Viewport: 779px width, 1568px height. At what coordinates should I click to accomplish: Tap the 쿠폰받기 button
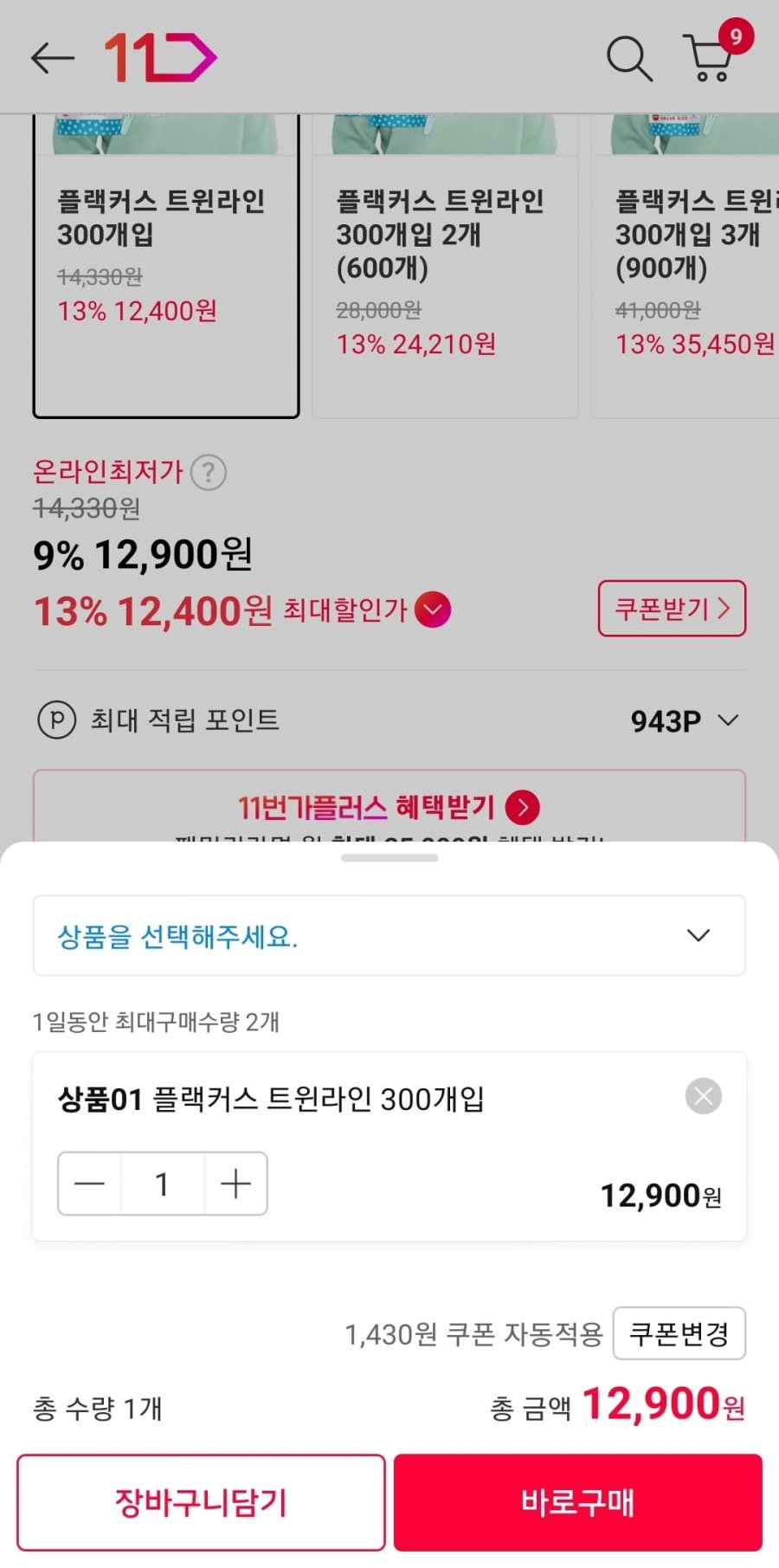click(x=672, y=609)
